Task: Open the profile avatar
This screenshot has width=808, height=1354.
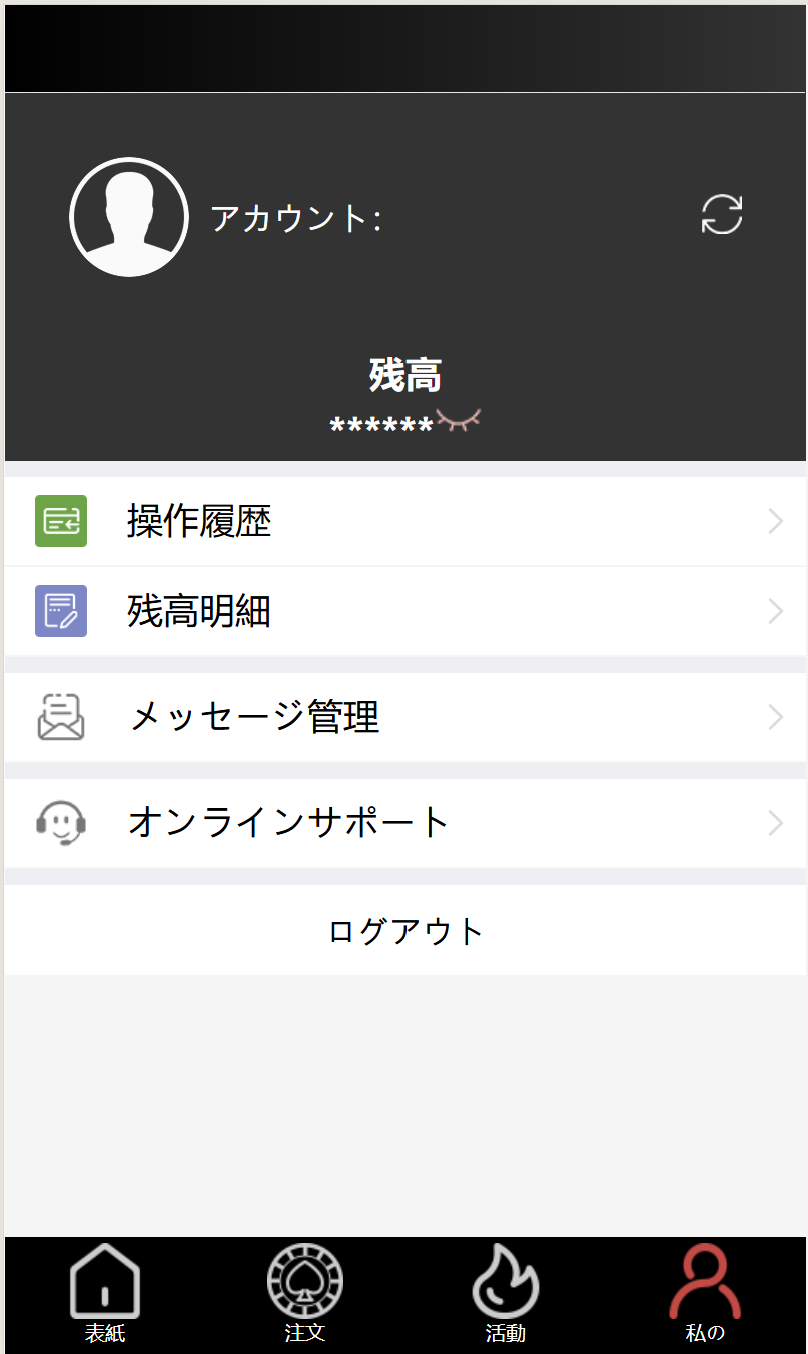Action: point(129,217)
